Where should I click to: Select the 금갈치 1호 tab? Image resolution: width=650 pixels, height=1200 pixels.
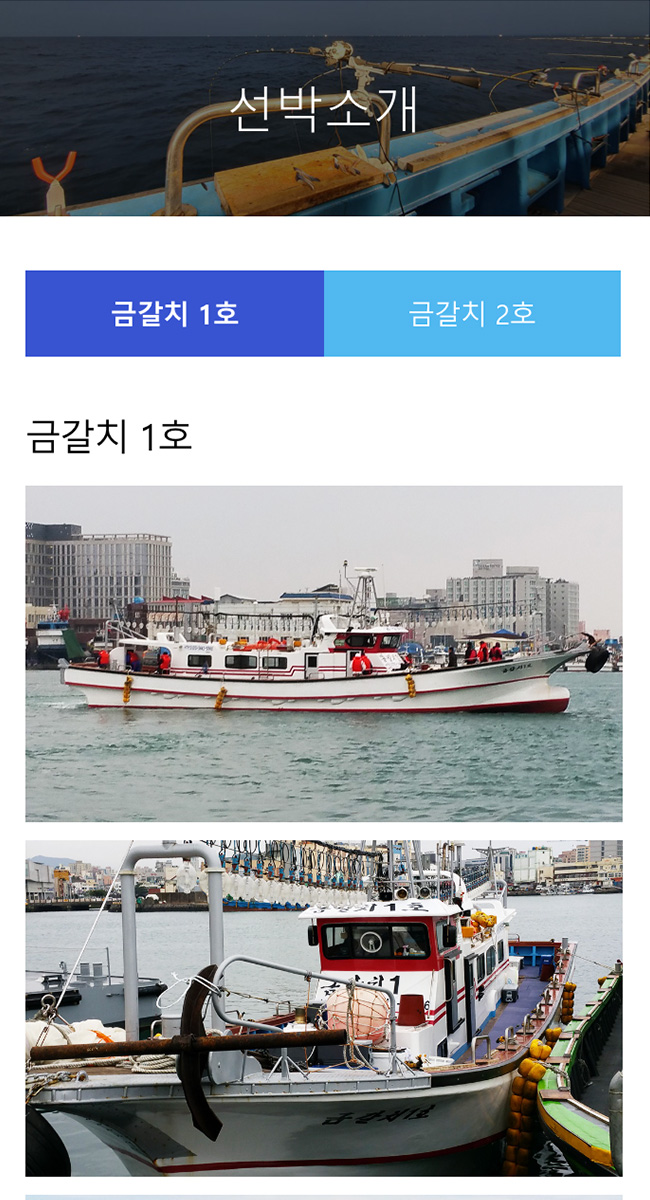tap(175, 313)
